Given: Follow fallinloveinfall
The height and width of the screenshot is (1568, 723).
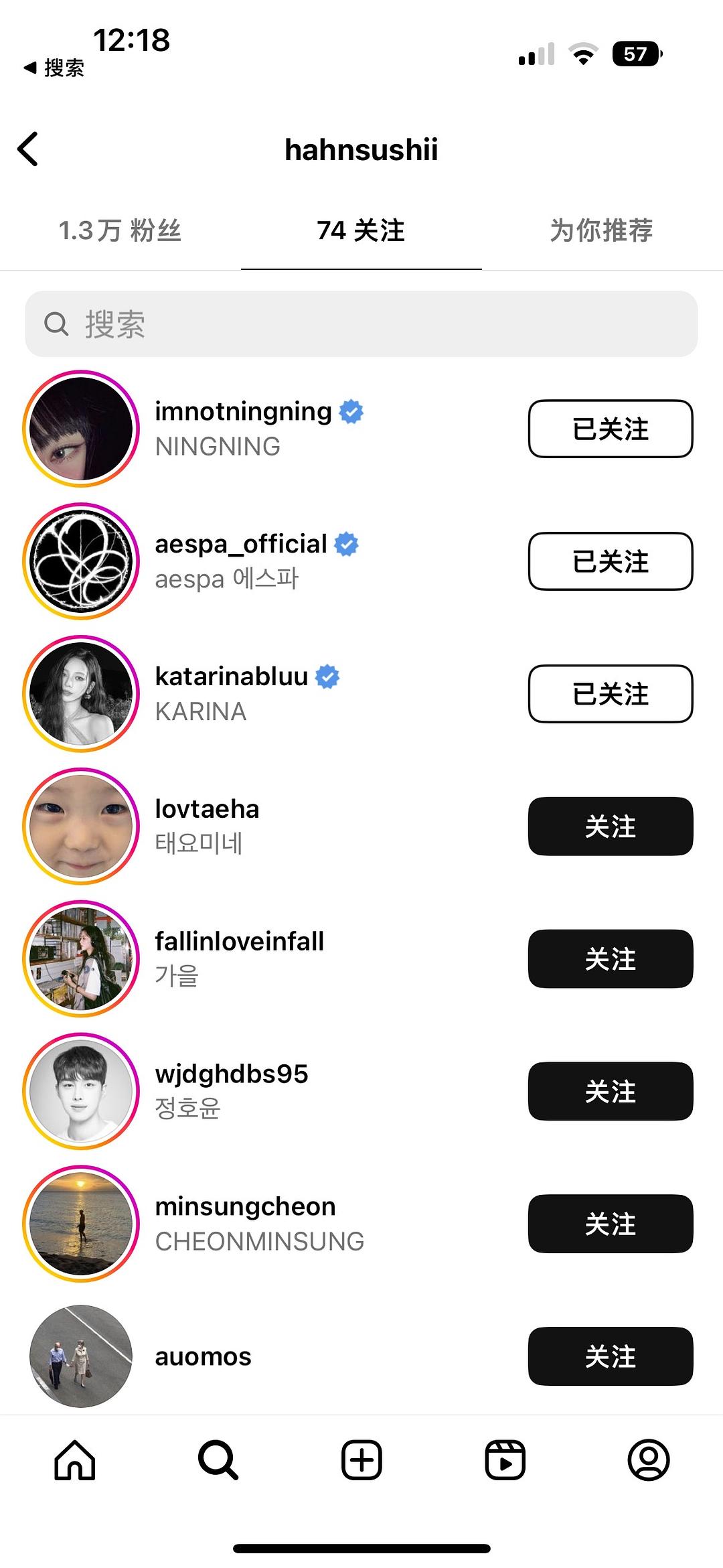Looking at the screenshot, I should coord(610,959).
